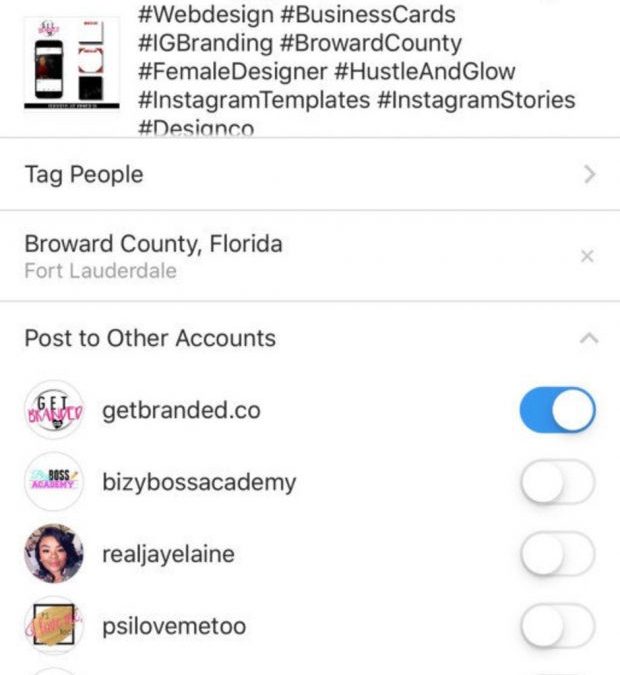
Task: Enable posting to realjayelaine
Action: [557, 555]
